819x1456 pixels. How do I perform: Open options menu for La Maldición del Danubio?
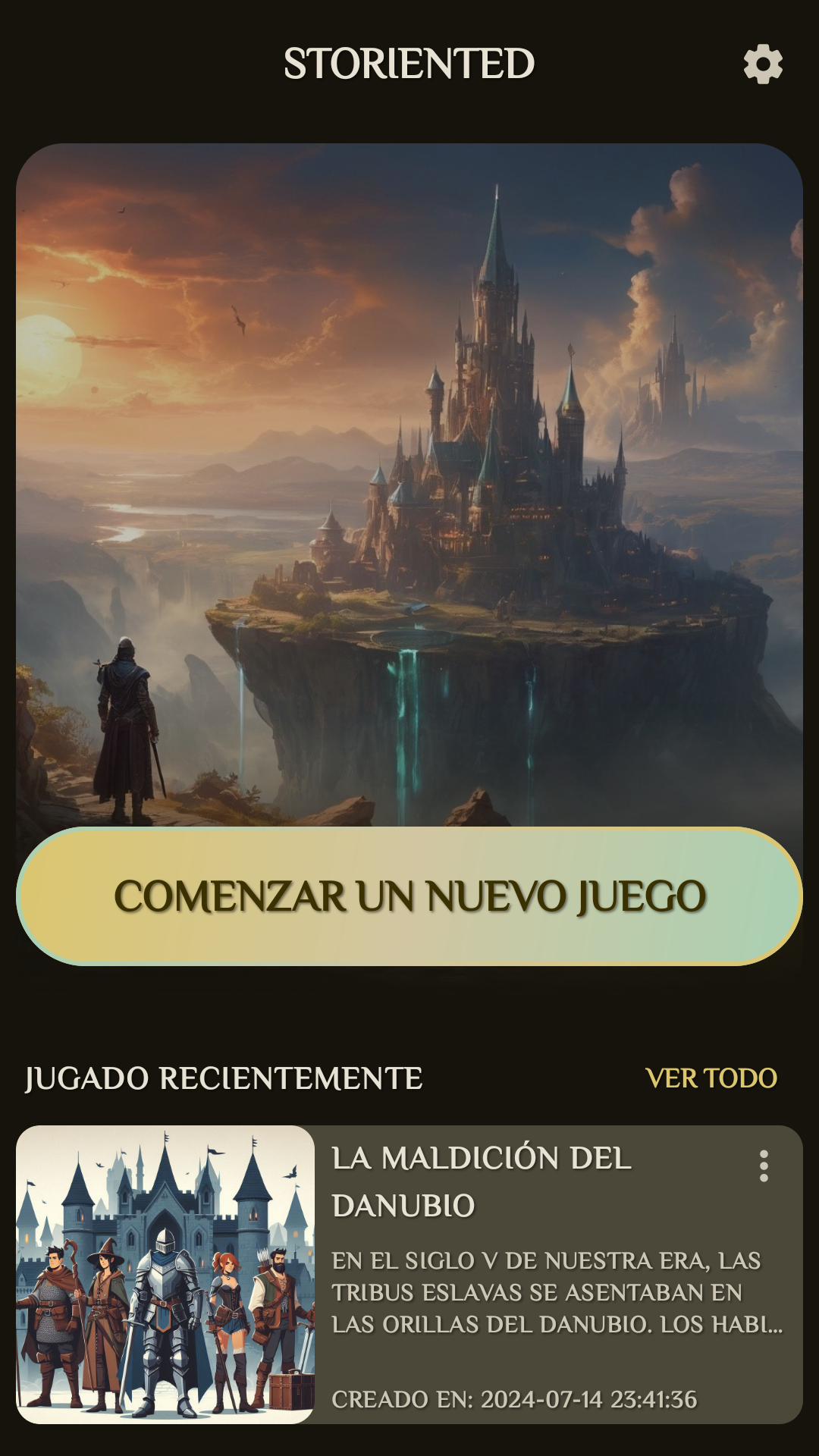coord(764,1166)
